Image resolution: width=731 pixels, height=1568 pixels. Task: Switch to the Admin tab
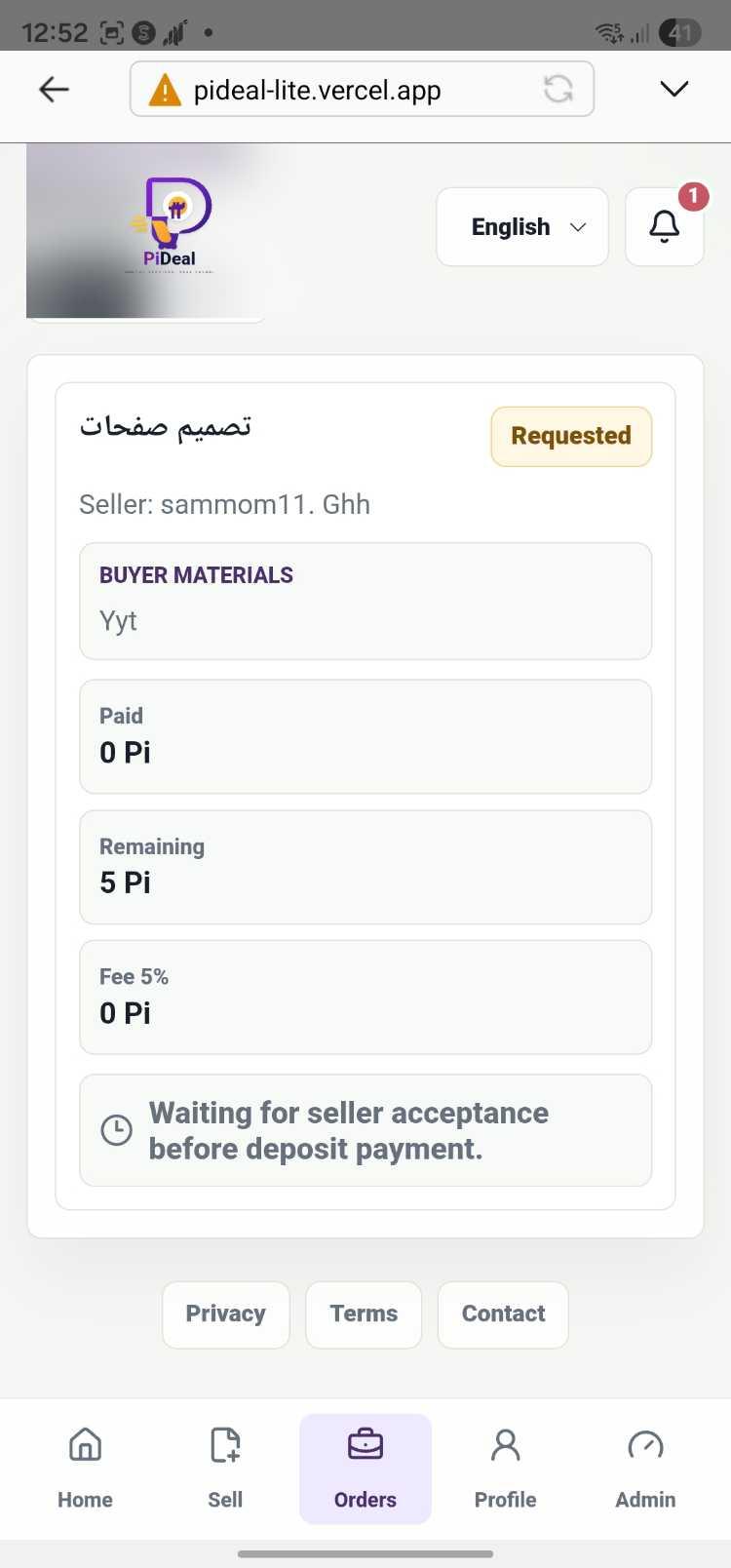pos(645,1469)
